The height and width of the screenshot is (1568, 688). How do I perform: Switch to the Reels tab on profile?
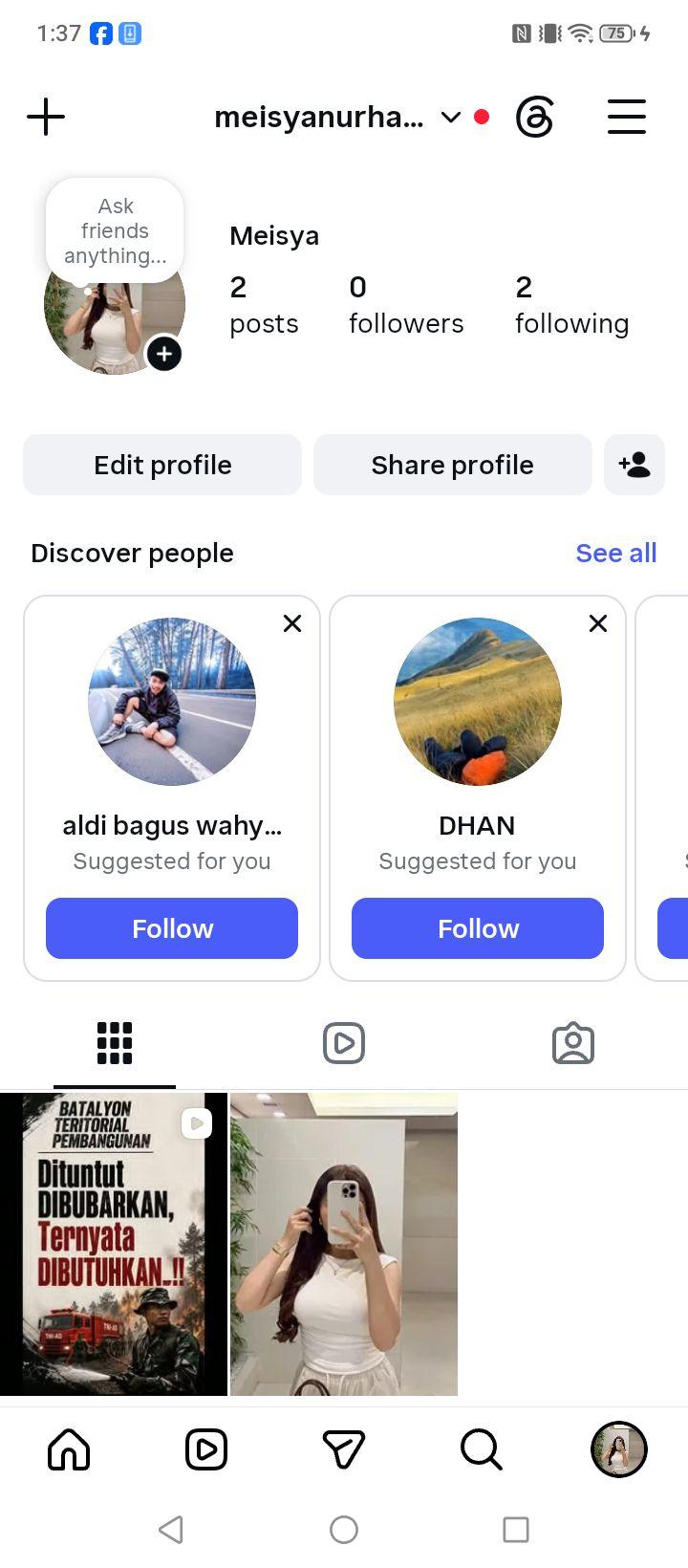click(x=344, y=1043)
